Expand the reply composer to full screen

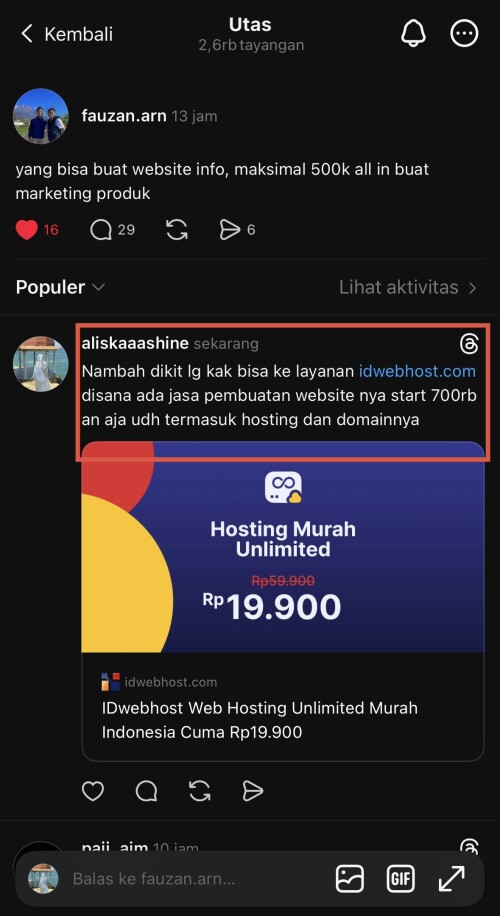click(452, 879)
